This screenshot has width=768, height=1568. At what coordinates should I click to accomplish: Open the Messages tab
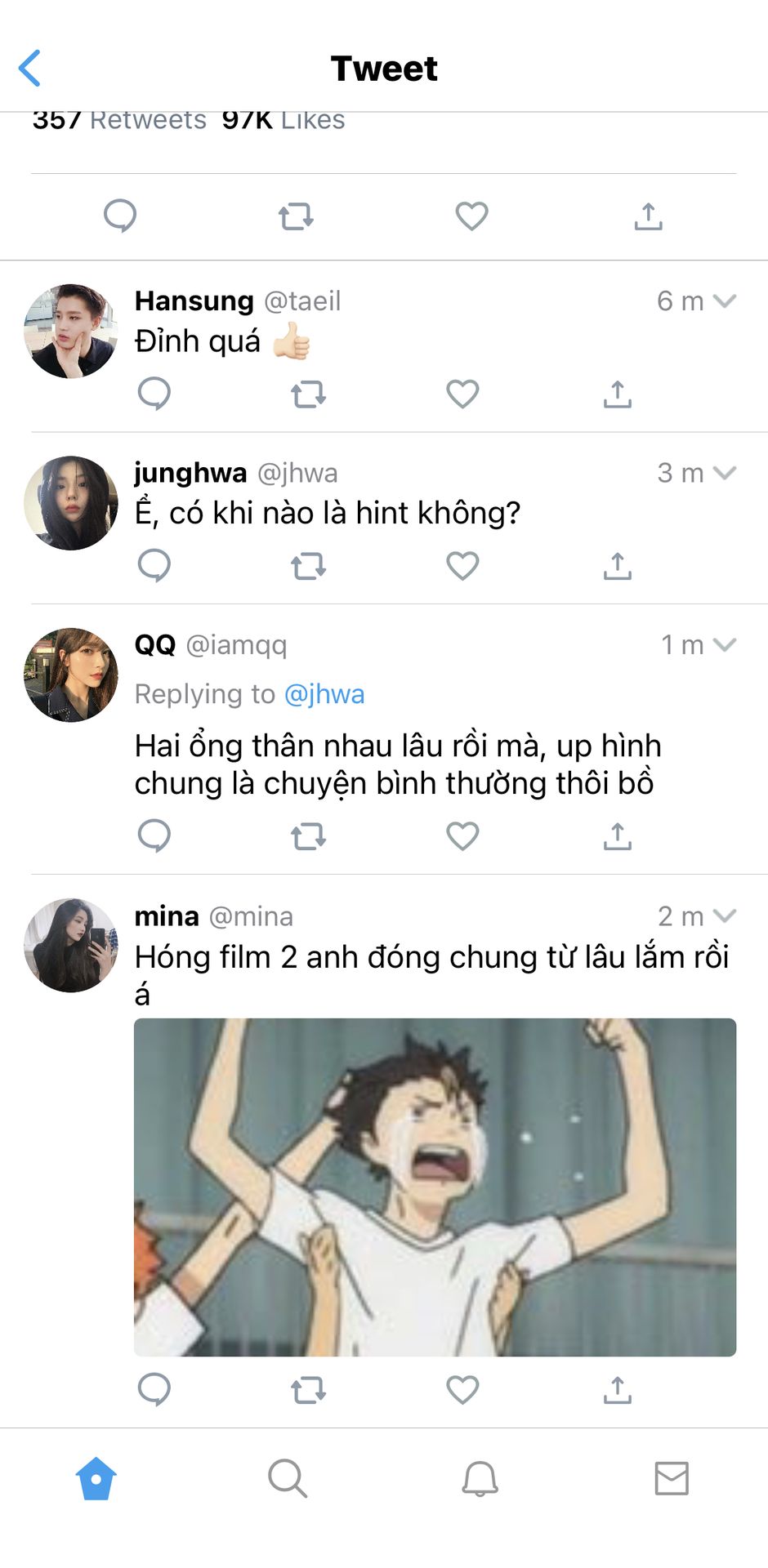672,1478
